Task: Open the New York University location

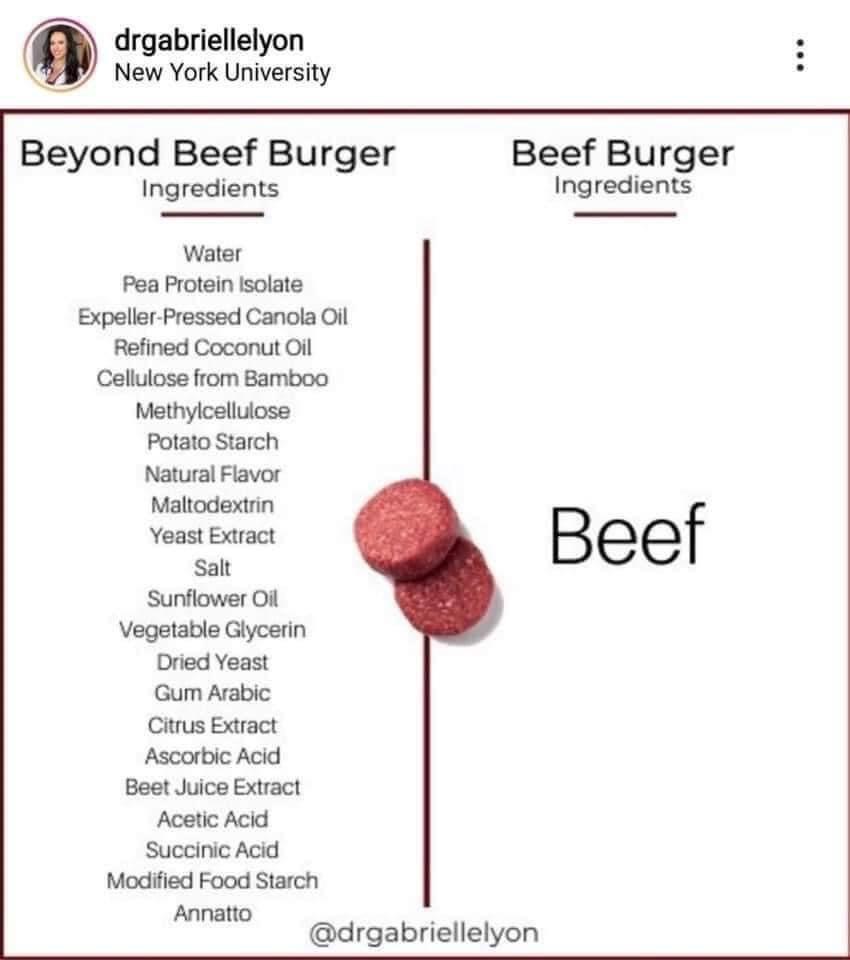Action: (x=222, y=72)
